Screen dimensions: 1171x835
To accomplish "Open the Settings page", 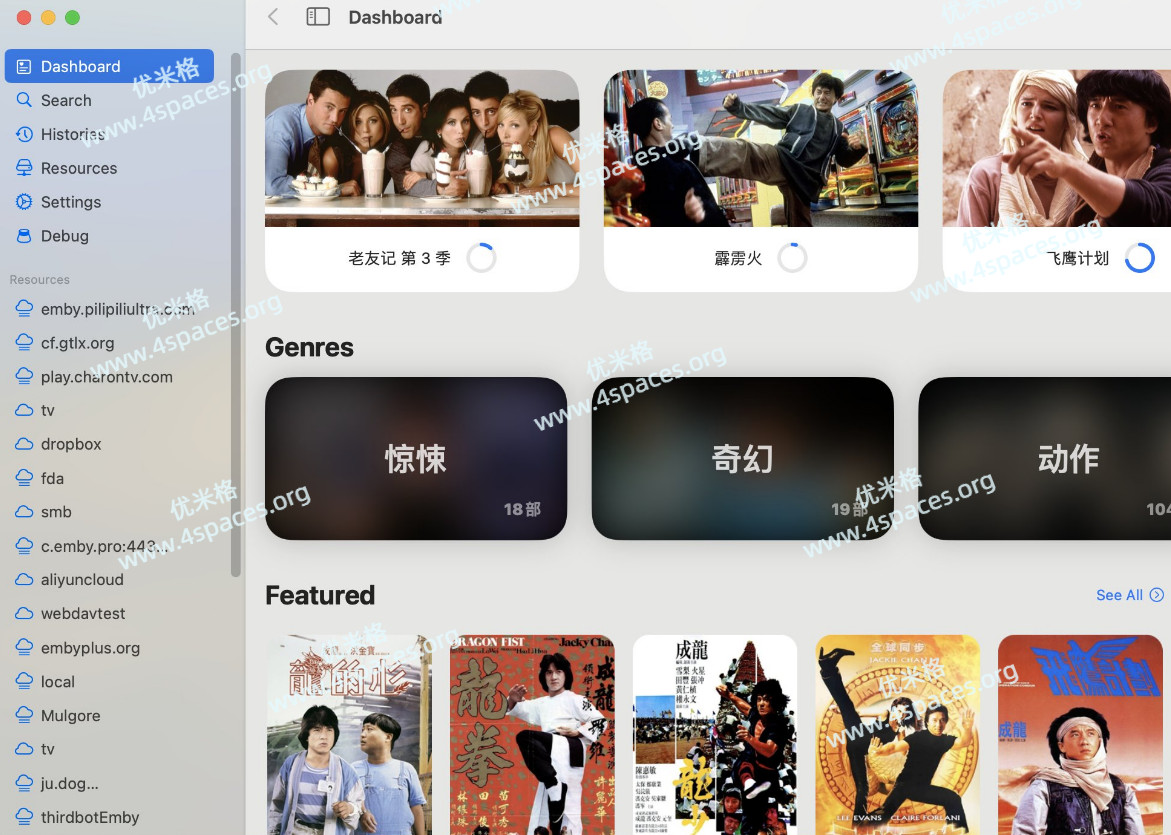I will click(x=70, y=202).
